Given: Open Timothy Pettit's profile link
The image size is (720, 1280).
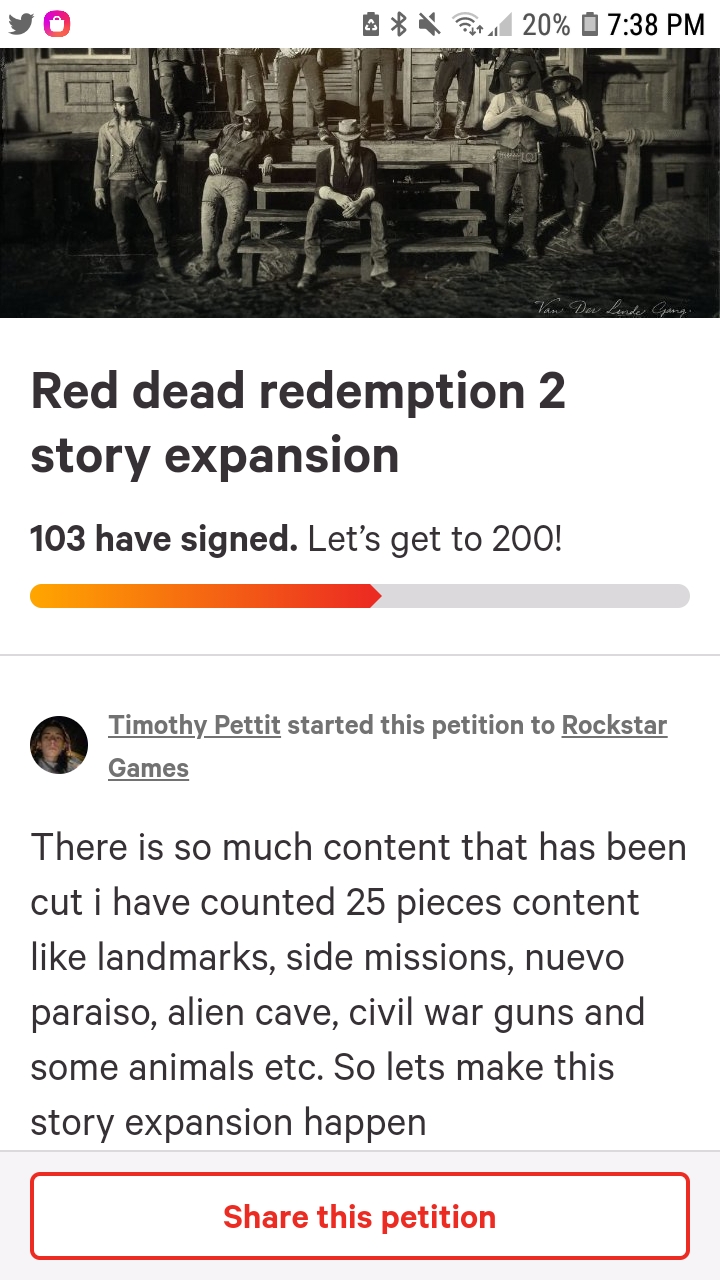Looking at the screenshot, I should (193, 724).
